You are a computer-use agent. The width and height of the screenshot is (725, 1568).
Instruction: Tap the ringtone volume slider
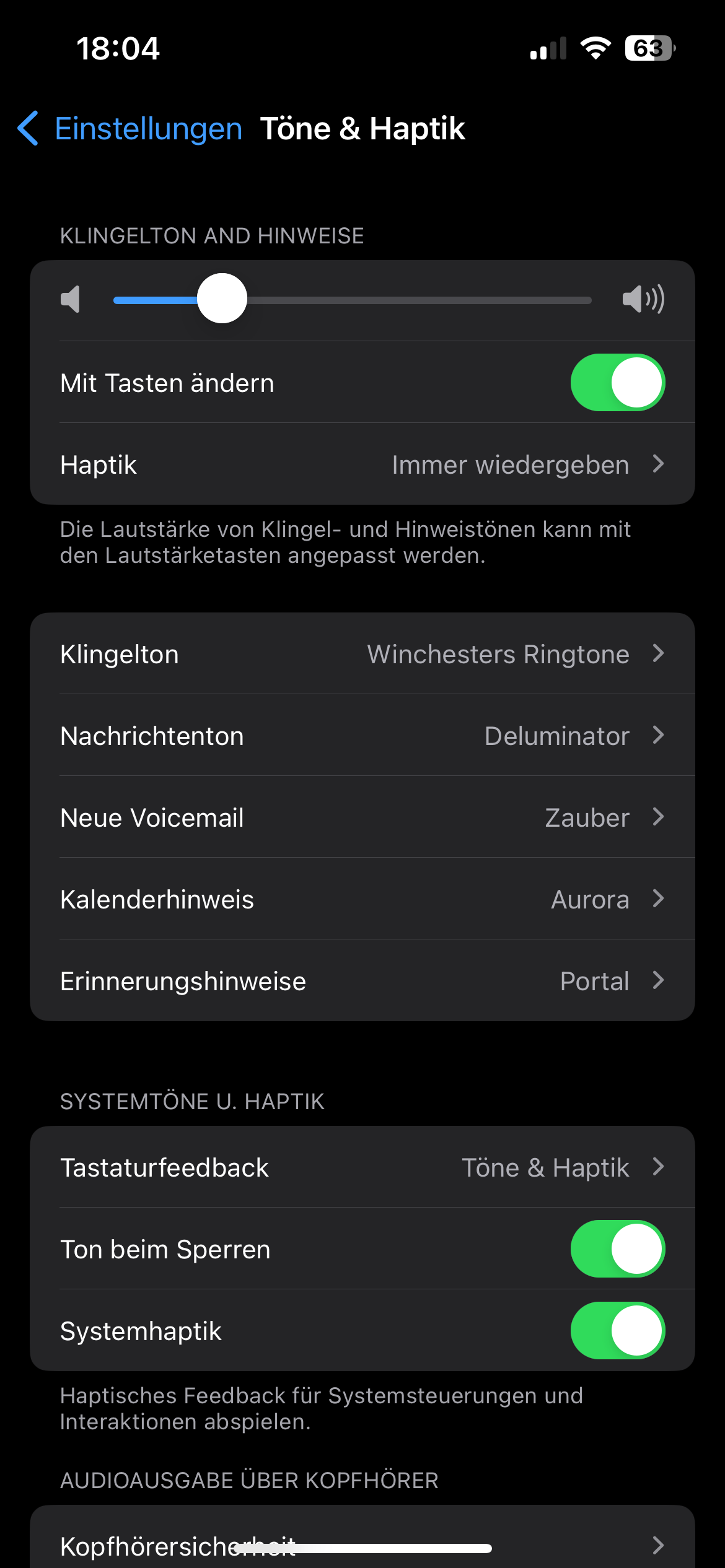pyautogui.click(x=352, y=300)
